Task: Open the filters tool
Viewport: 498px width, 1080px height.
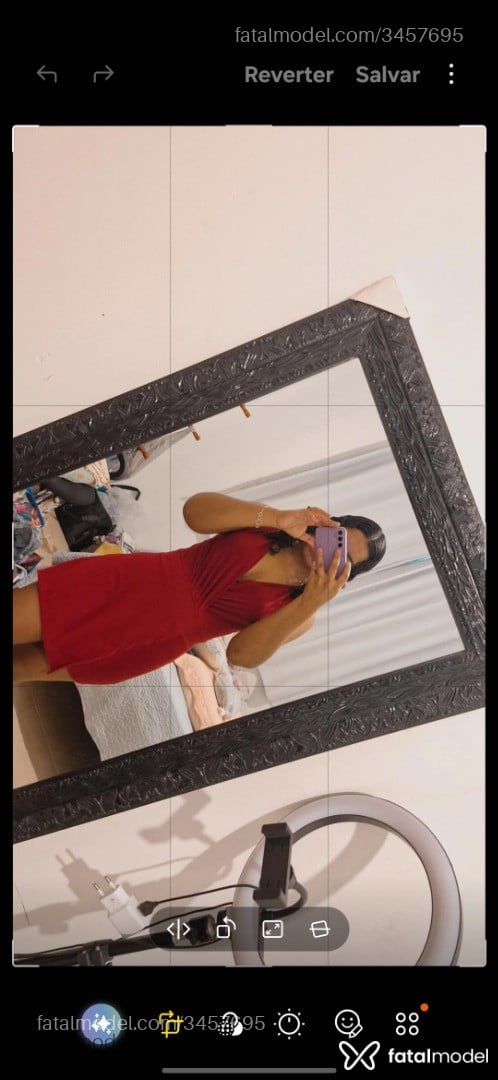Action: click(230, 1024)
